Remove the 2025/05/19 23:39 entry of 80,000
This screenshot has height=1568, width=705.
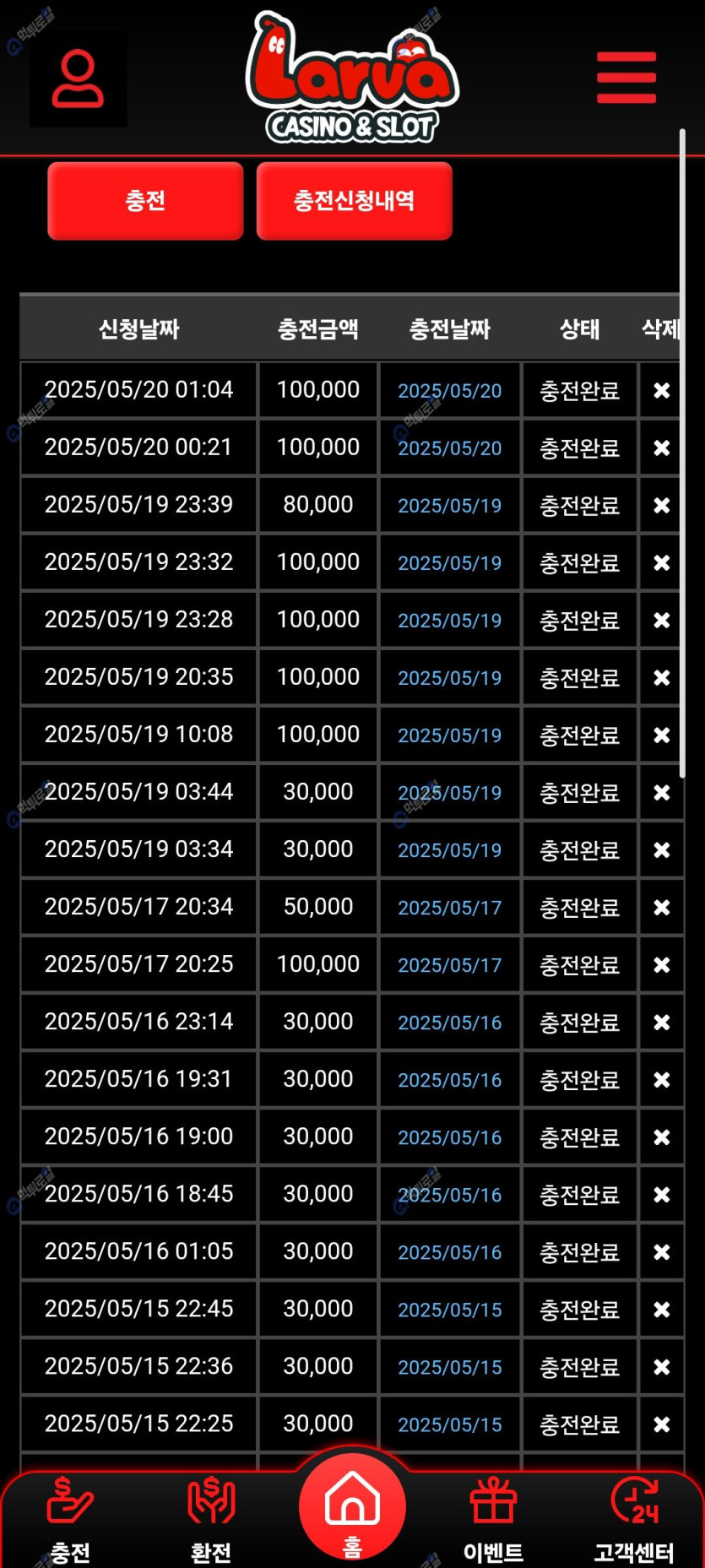coord(661,505)
